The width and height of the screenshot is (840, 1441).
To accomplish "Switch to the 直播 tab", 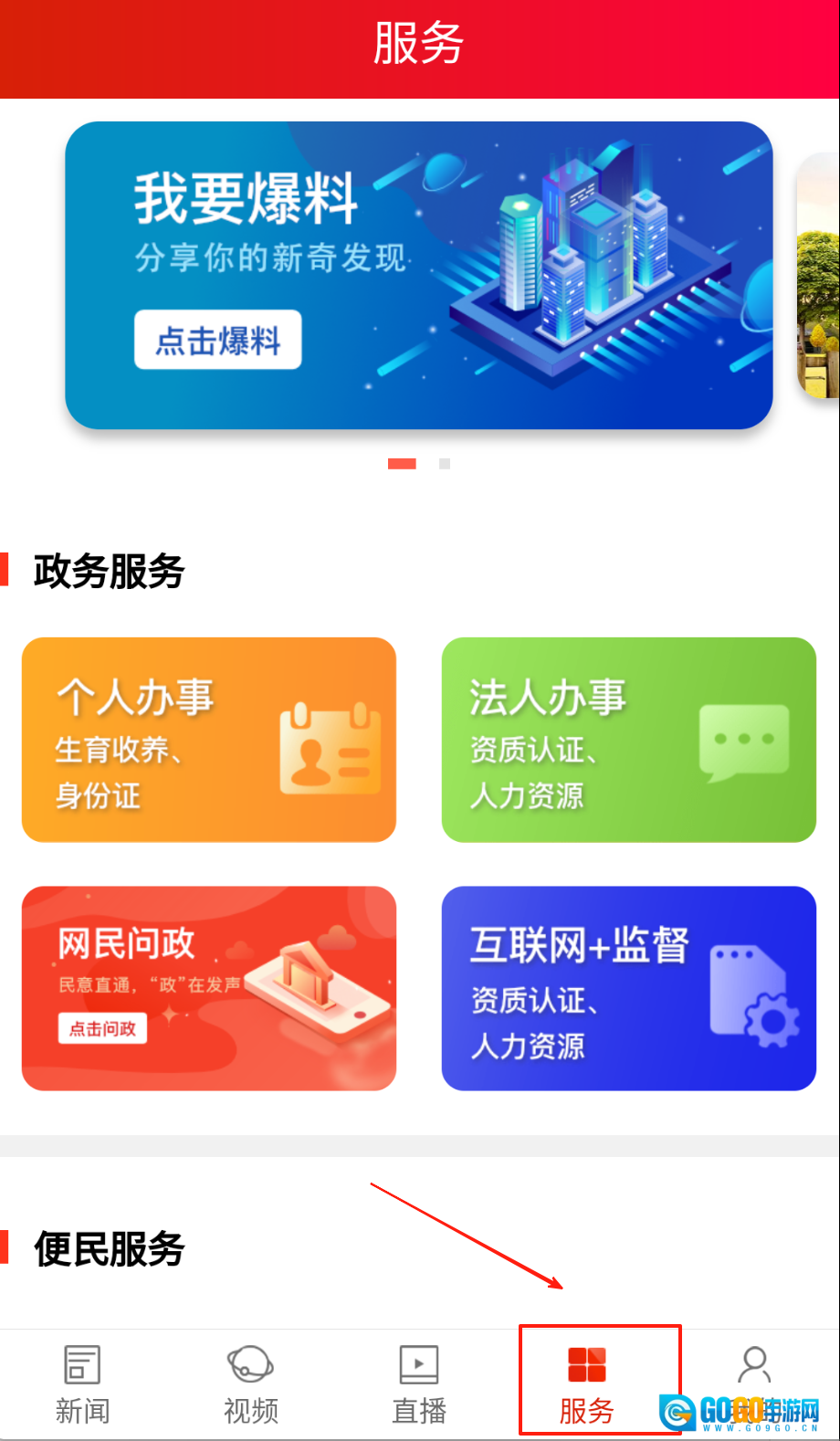I will (x=419, y=1384).
